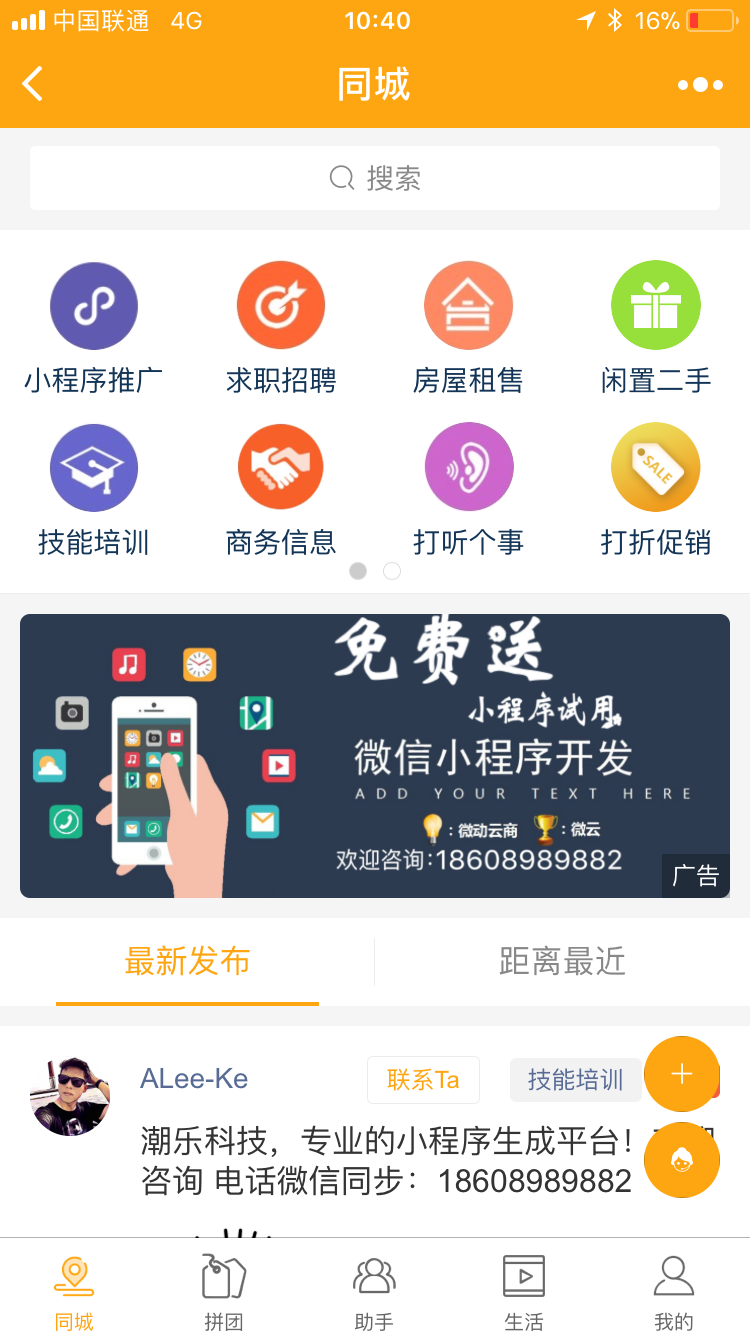Viewport: 750px width, 1334px height.
Task: Open the three-dot overflow menu
Action: pyautogui.click(x=700, y=85)
